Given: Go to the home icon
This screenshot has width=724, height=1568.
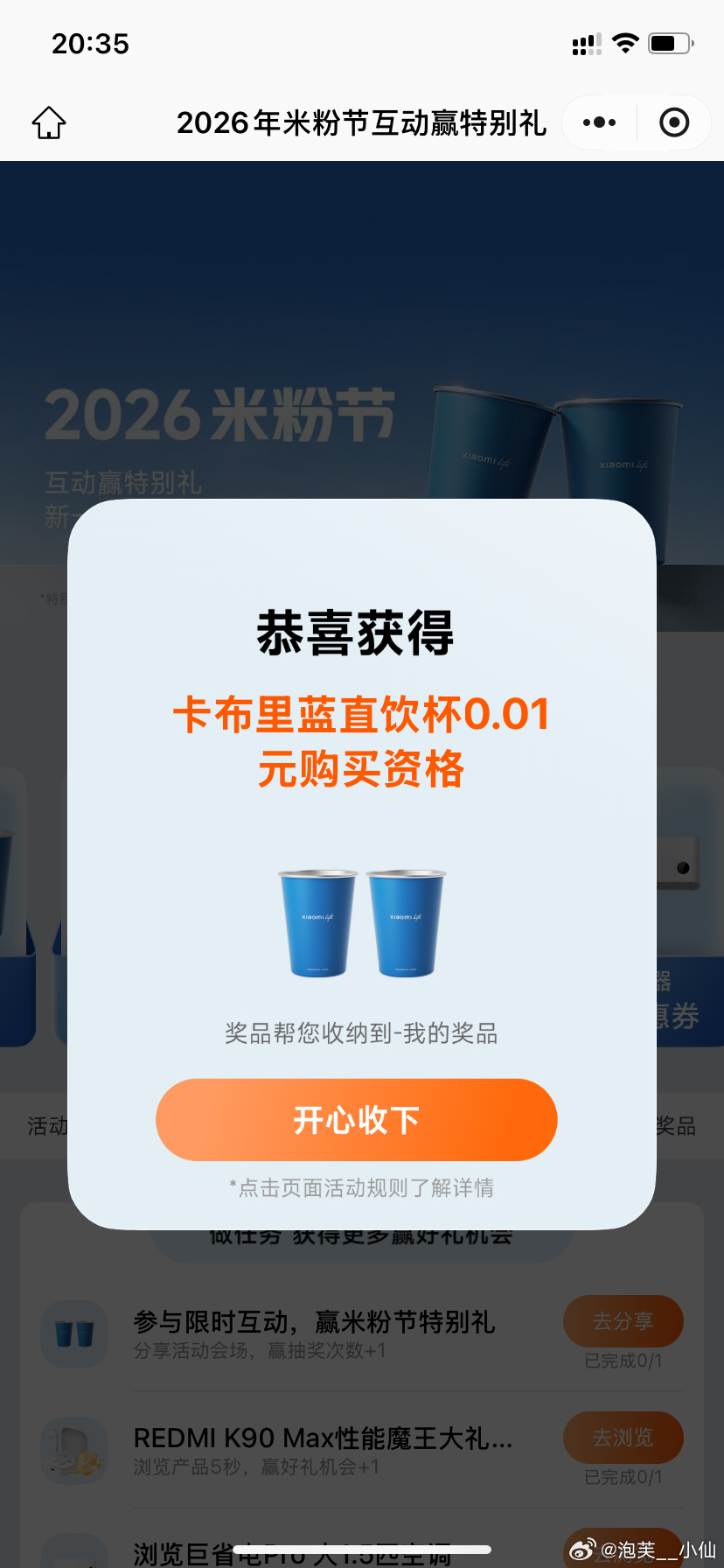Looking at the screenshot, I should pyautogui.click(x=49, y=122).
